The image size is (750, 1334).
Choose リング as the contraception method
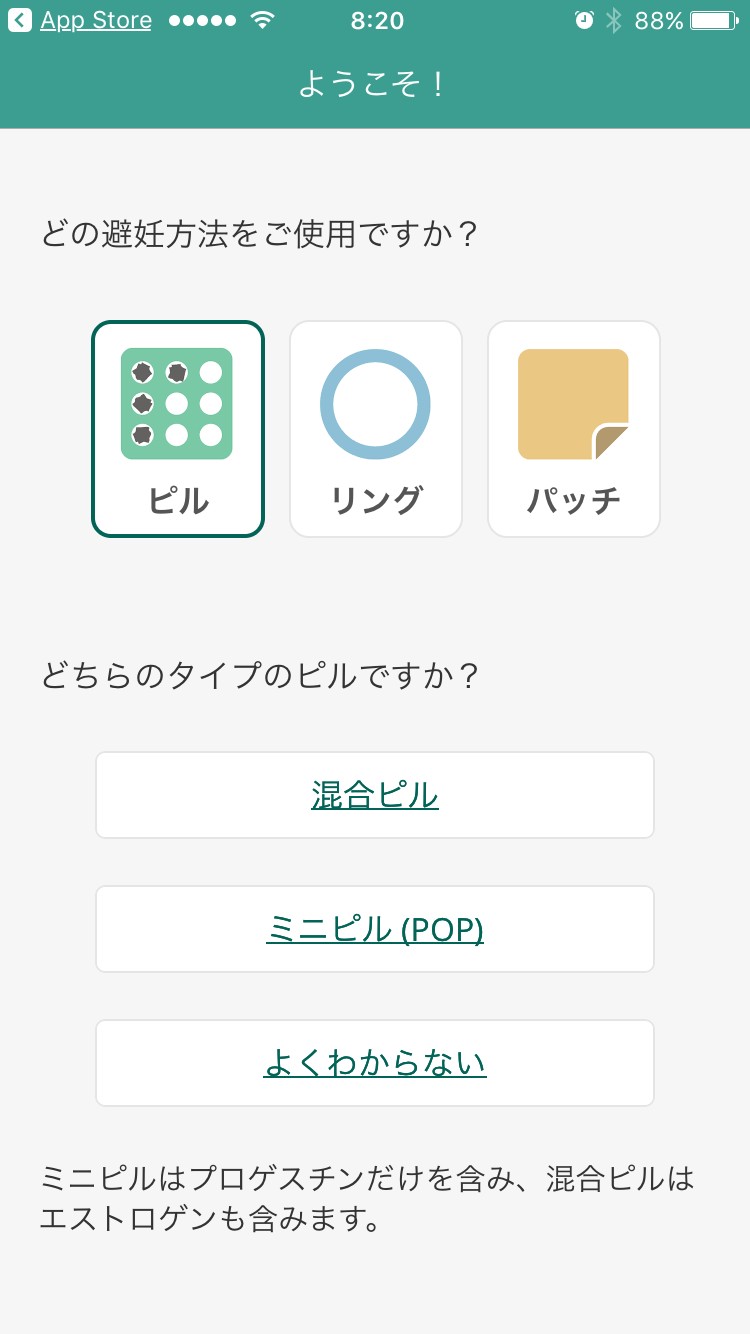click(376, 429)
